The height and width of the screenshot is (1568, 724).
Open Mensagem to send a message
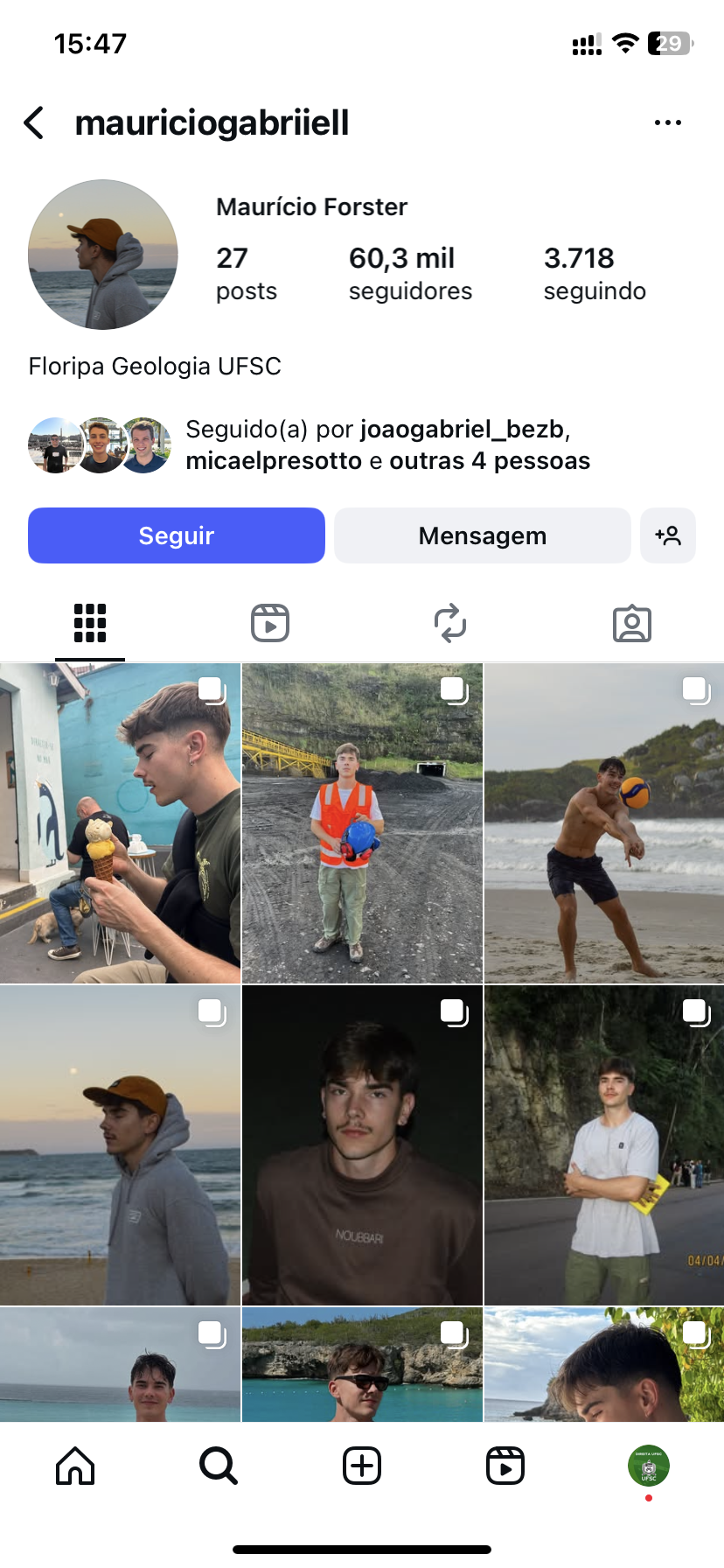point(482,535)
